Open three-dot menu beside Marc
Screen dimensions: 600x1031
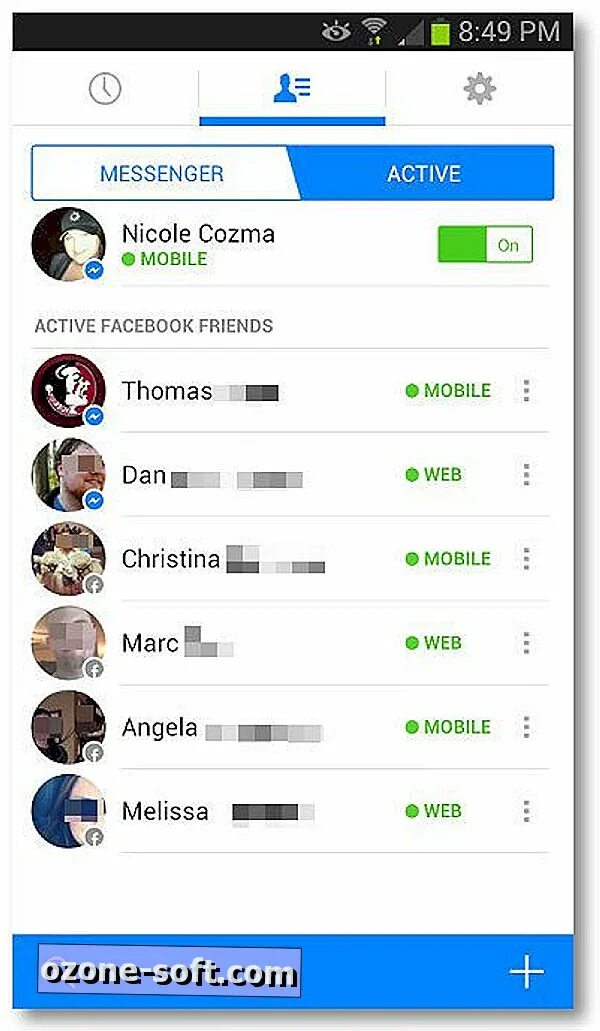(526, 643)
